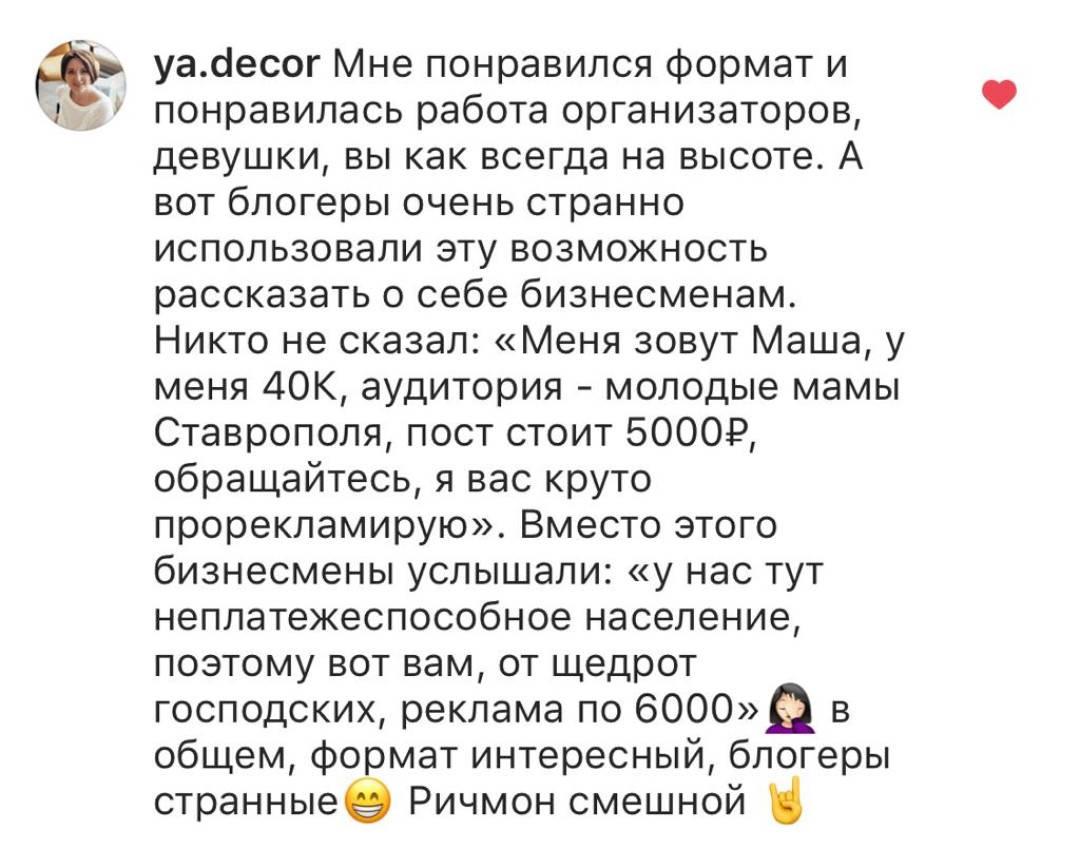Unlike the comment by ya.decor

click(999, 96)
